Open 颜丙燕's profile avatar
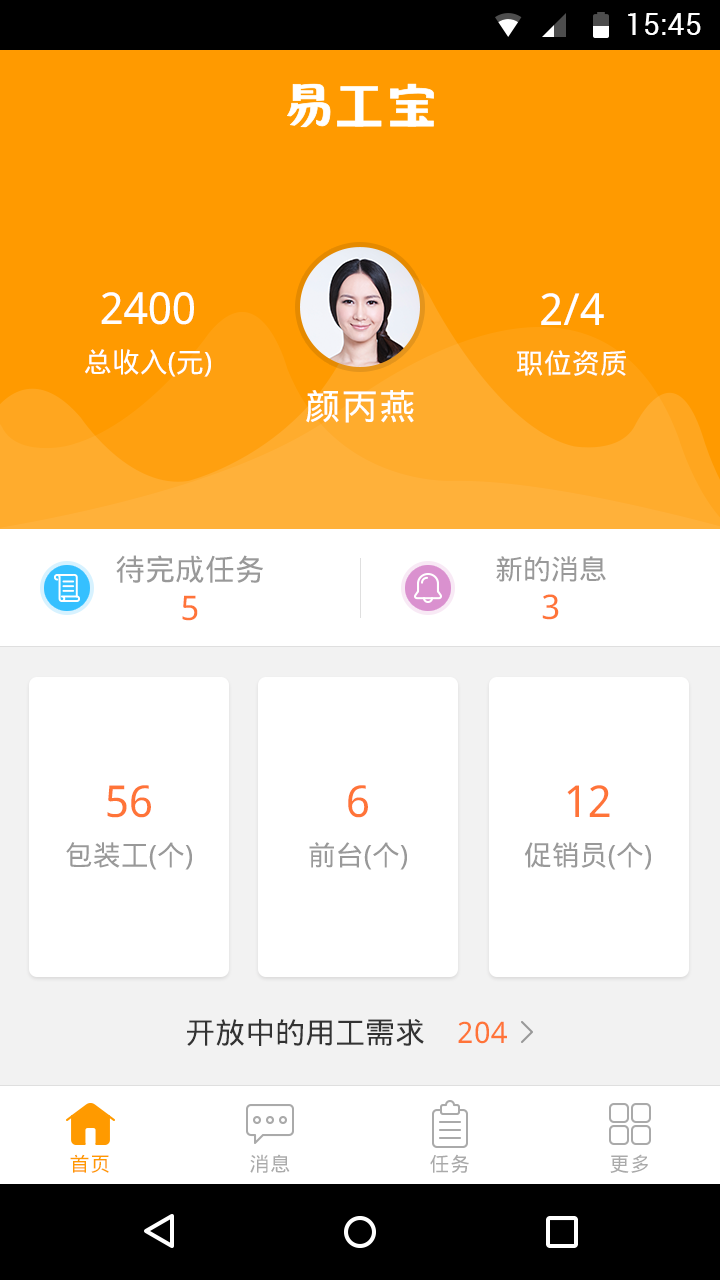The width and height of the screenshot is (720, 1280). tap(360, 307)
